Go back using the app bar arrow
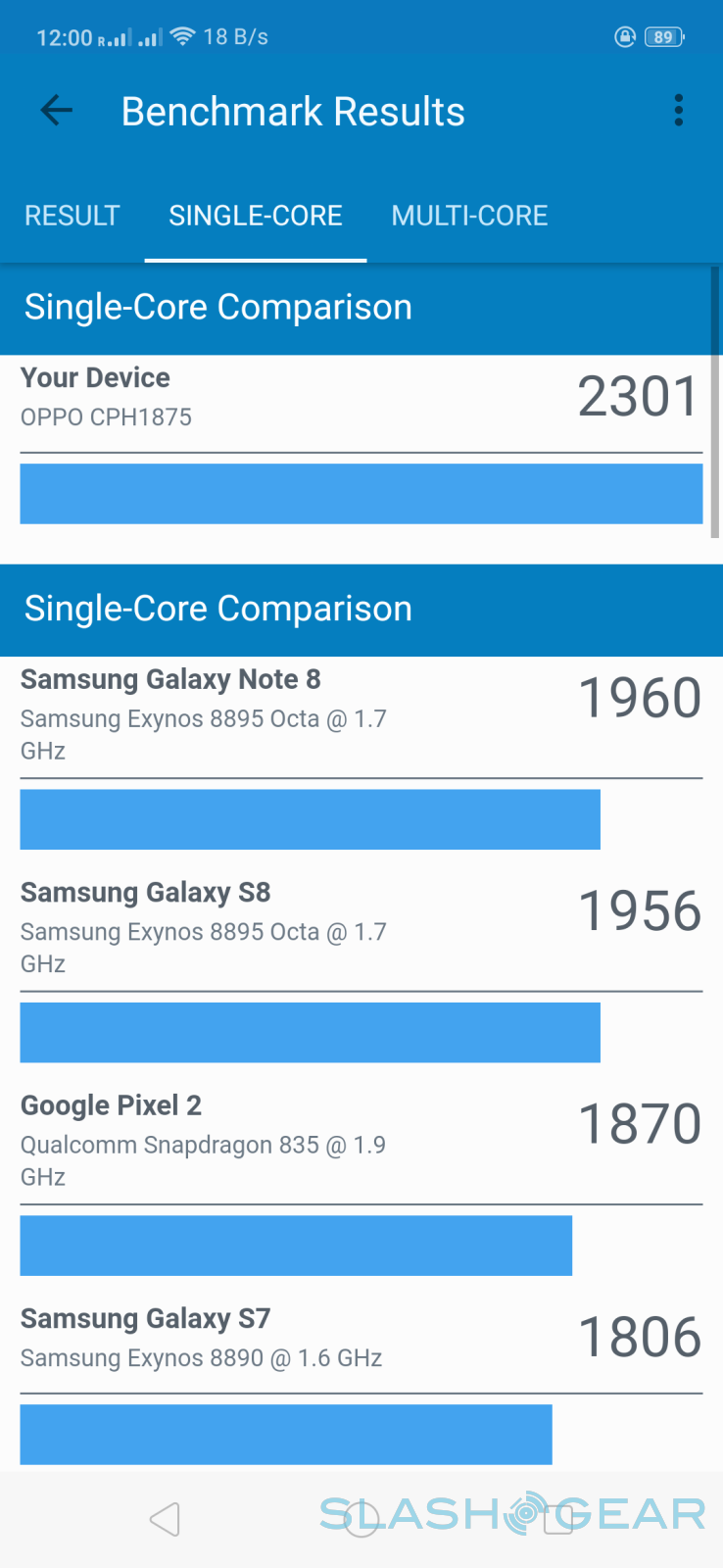The image size is (723, 1568). pyautogui.click(x=57, y=111)
